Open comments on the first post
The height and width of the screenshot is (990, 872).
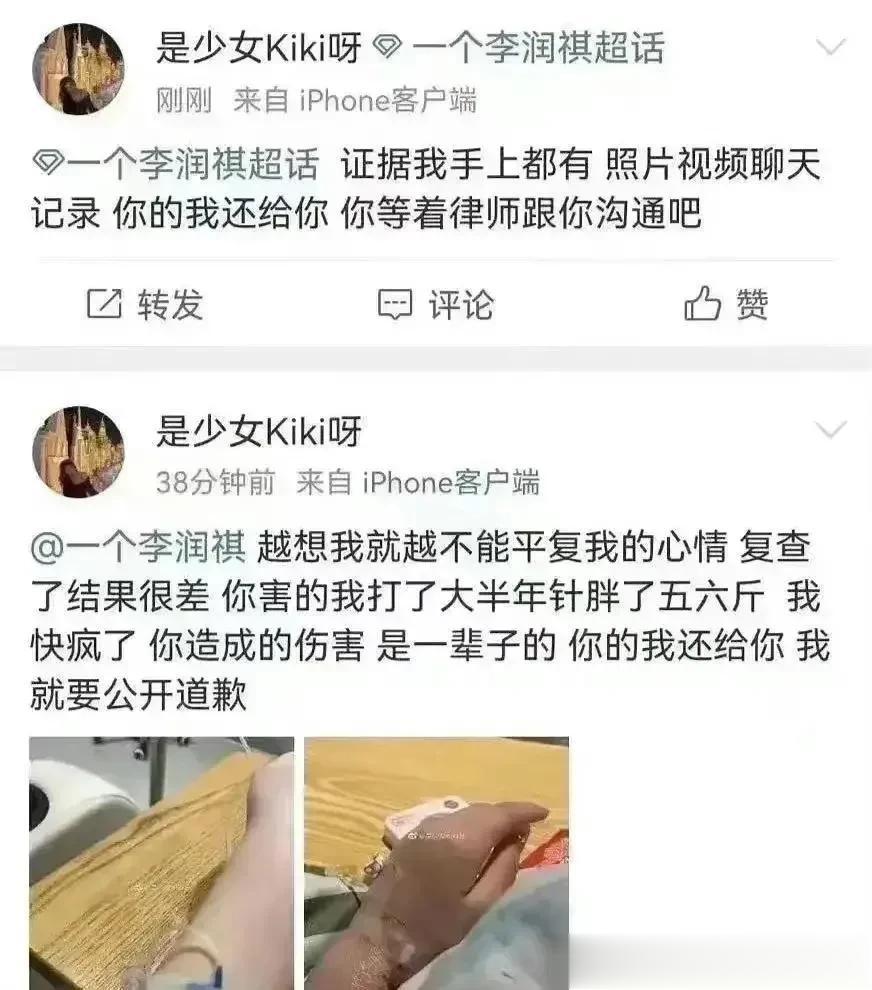click(x=436, y=305)
